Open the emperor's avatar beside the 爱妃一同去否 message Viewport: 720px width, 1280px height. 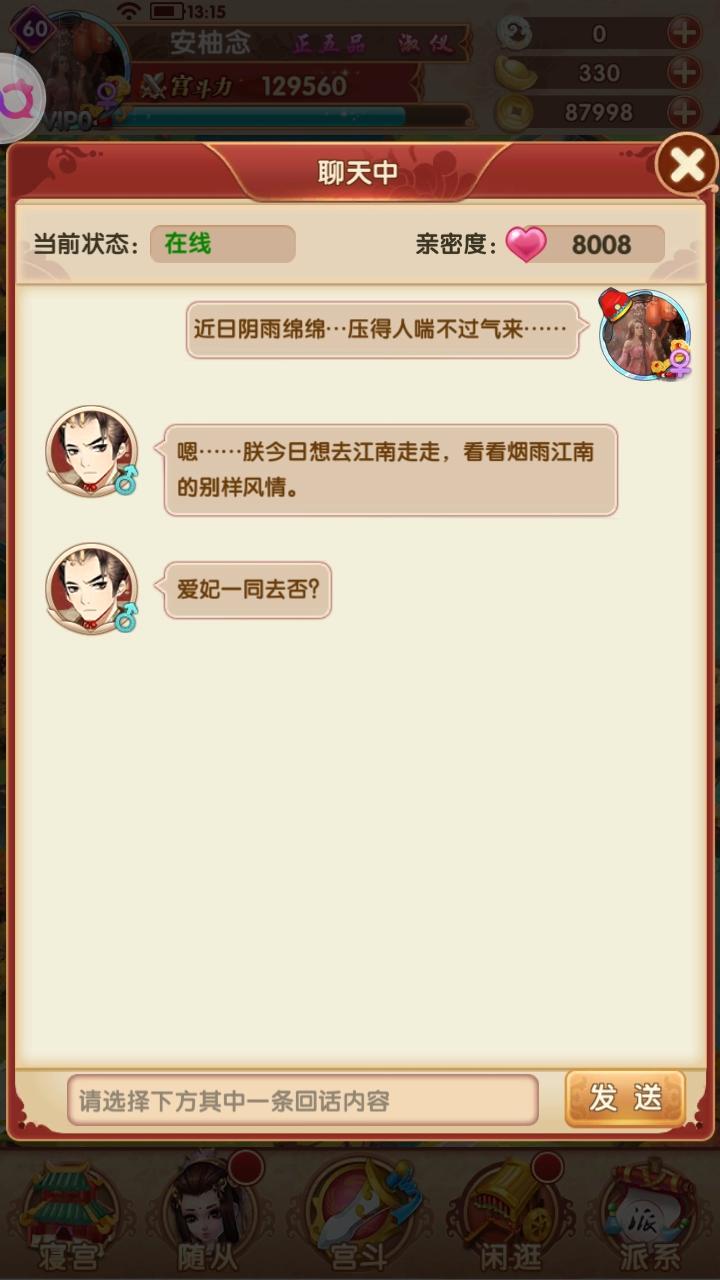click(x=91, y=589)
